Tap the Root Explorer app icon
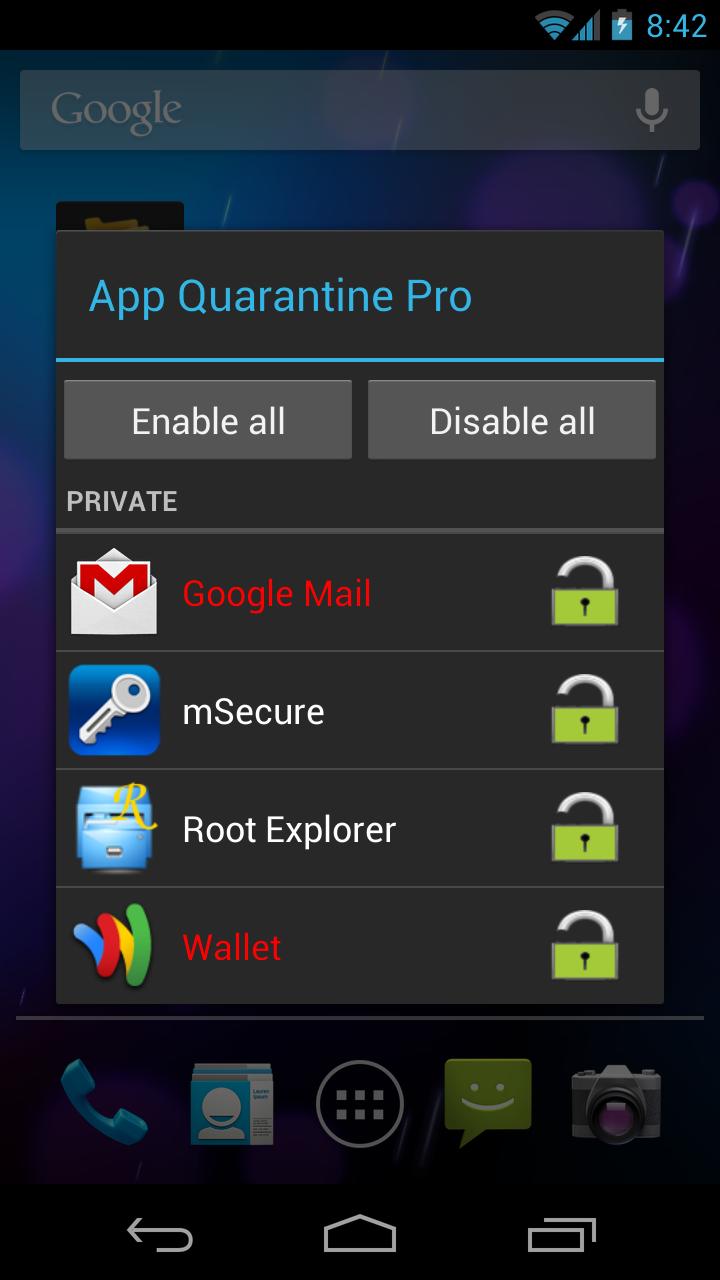This screenshot has width=720, height=1280. pos(113,828)
